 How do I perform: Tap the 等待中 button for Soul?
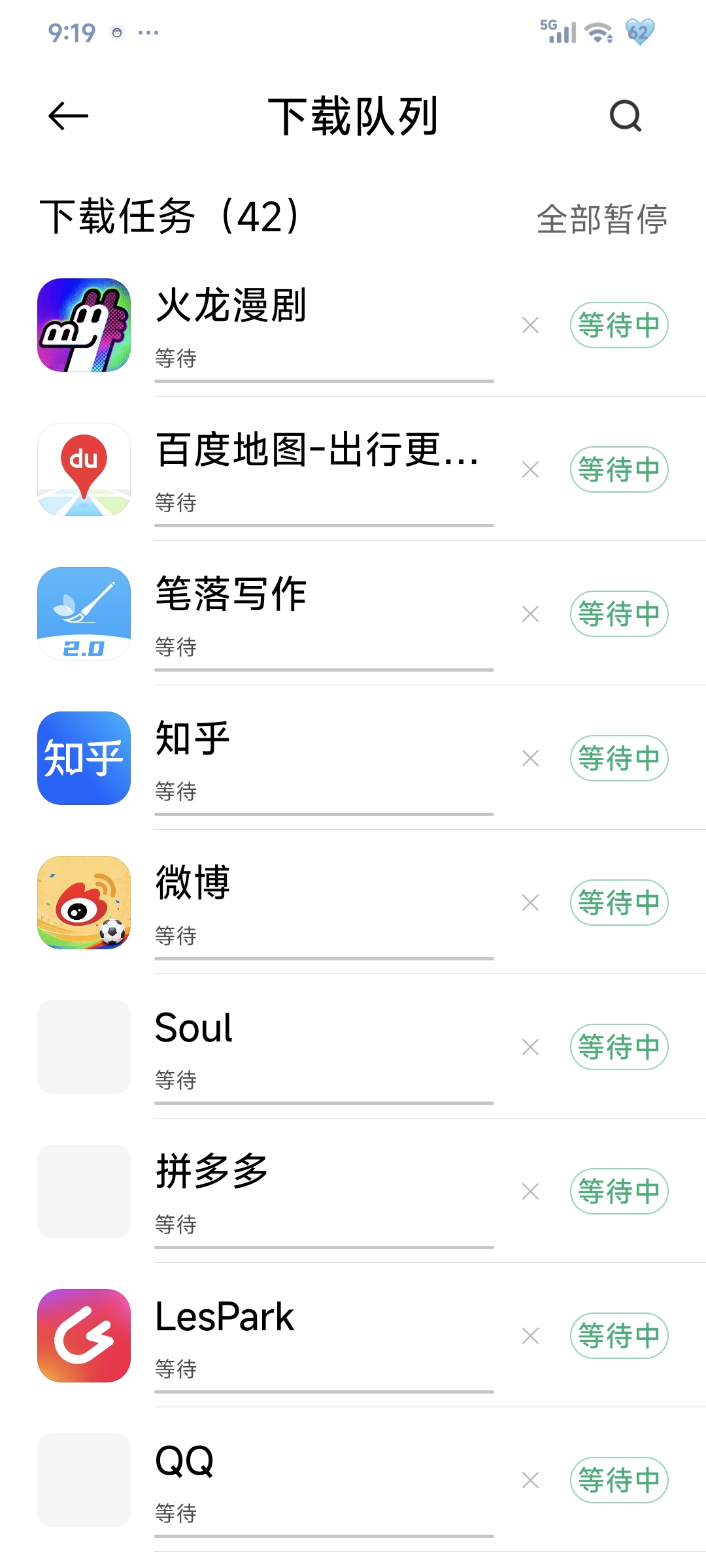619,1047
